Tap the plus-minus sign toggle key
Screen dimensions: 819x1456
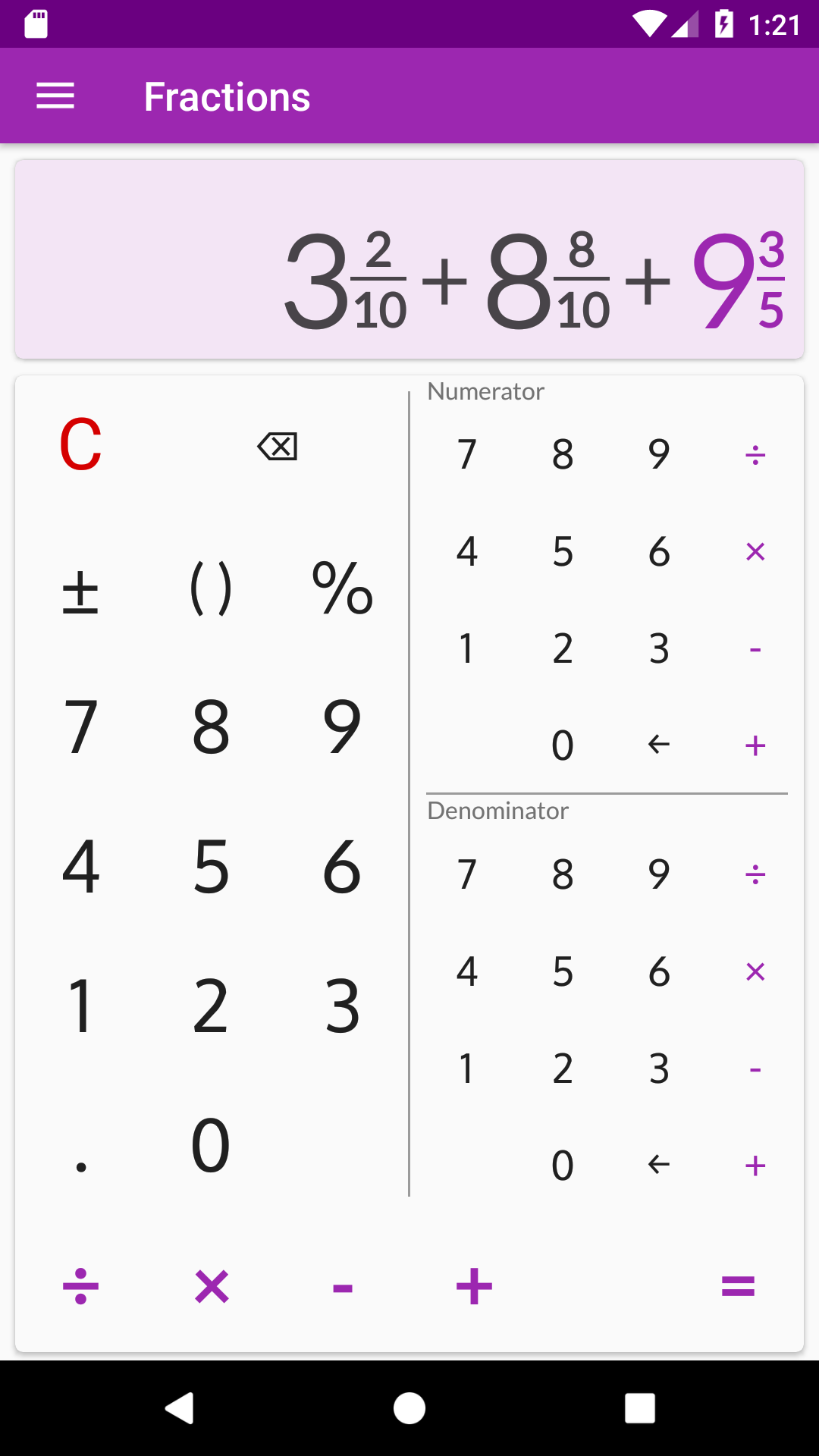coord(80,592)
